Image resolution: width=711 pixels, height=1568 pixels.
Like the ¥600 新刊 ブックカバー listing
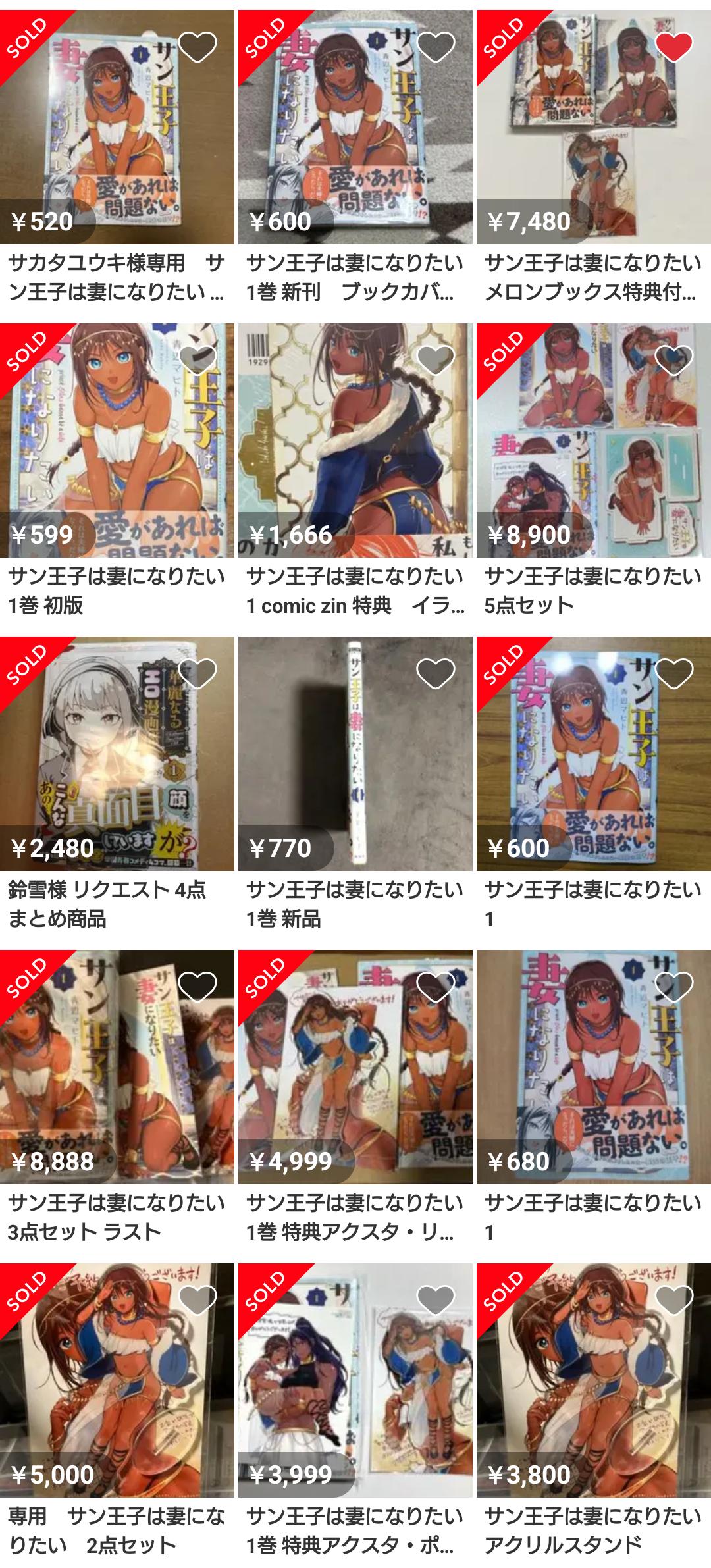(x=436, y=47)
